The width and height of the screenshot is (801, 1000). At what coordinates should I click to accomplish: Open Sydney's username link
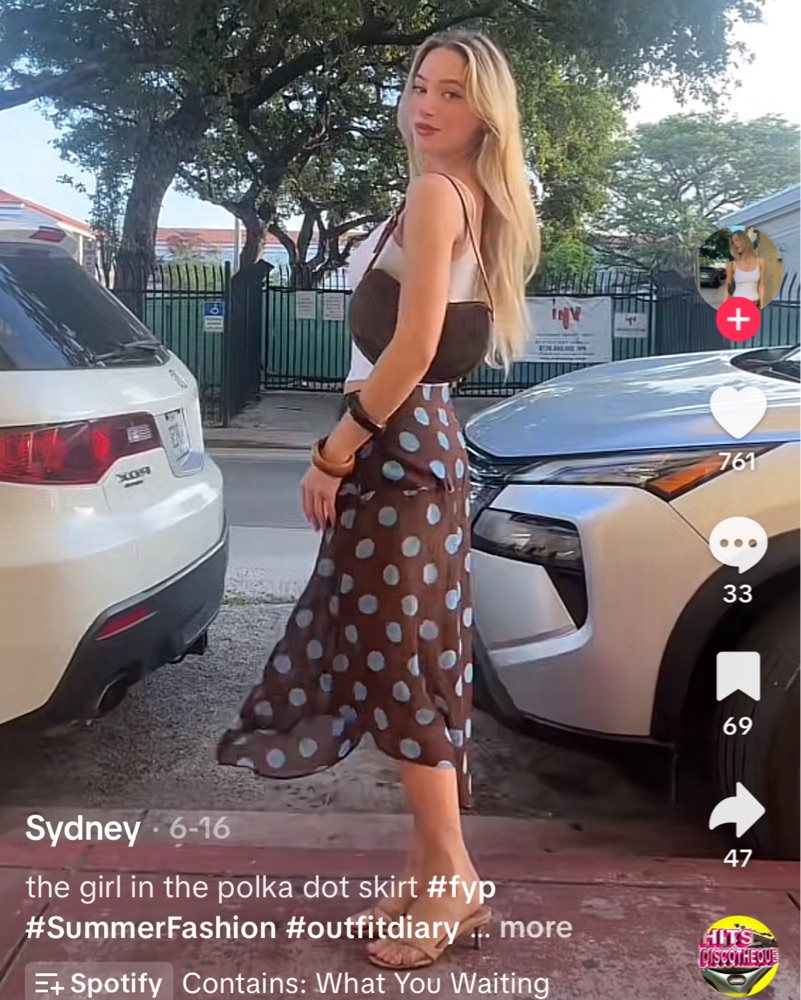tap(83, 829)
